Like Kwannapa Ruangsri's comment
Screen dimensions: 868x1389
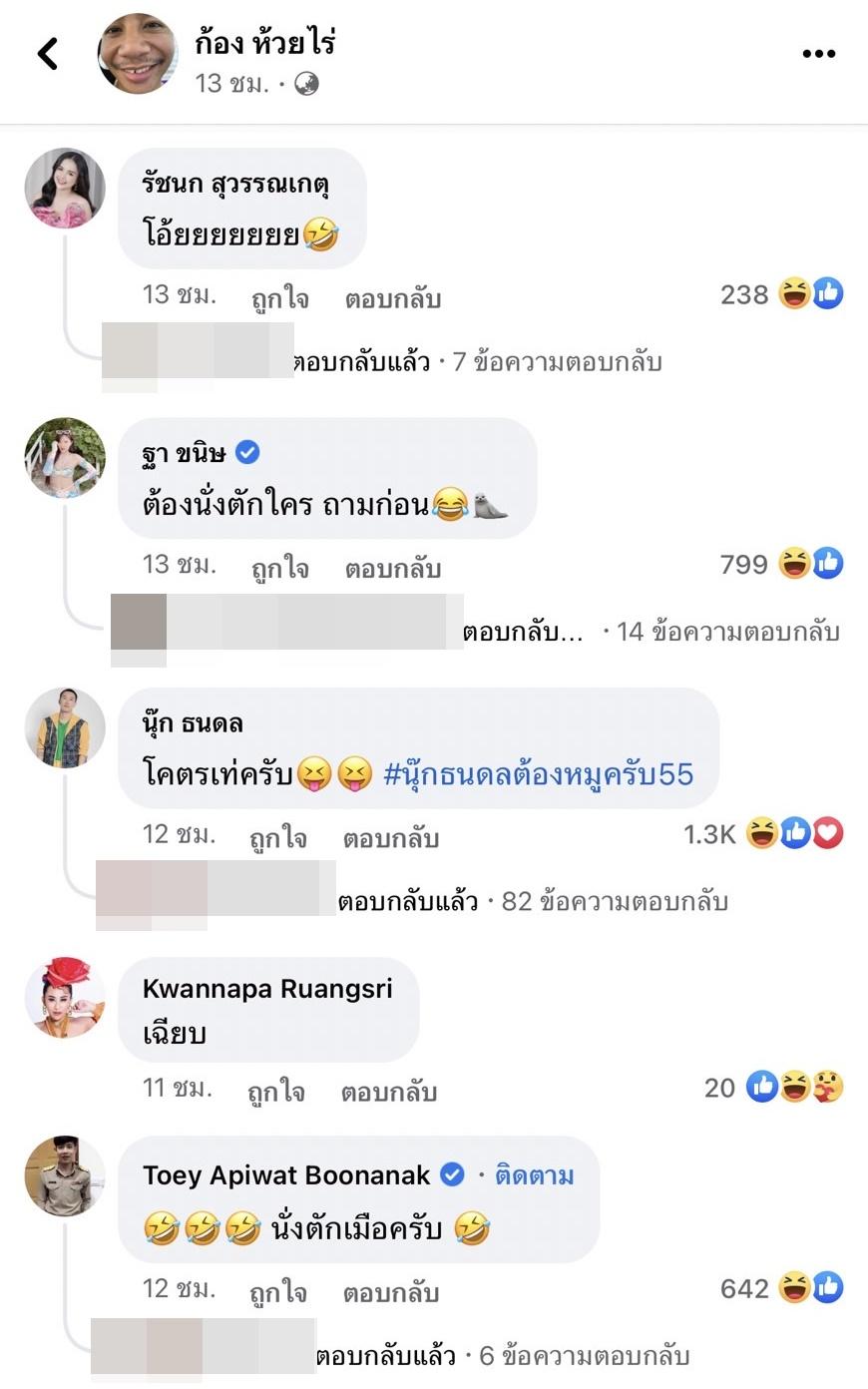pyautogui.click(x=275, y=1092)
